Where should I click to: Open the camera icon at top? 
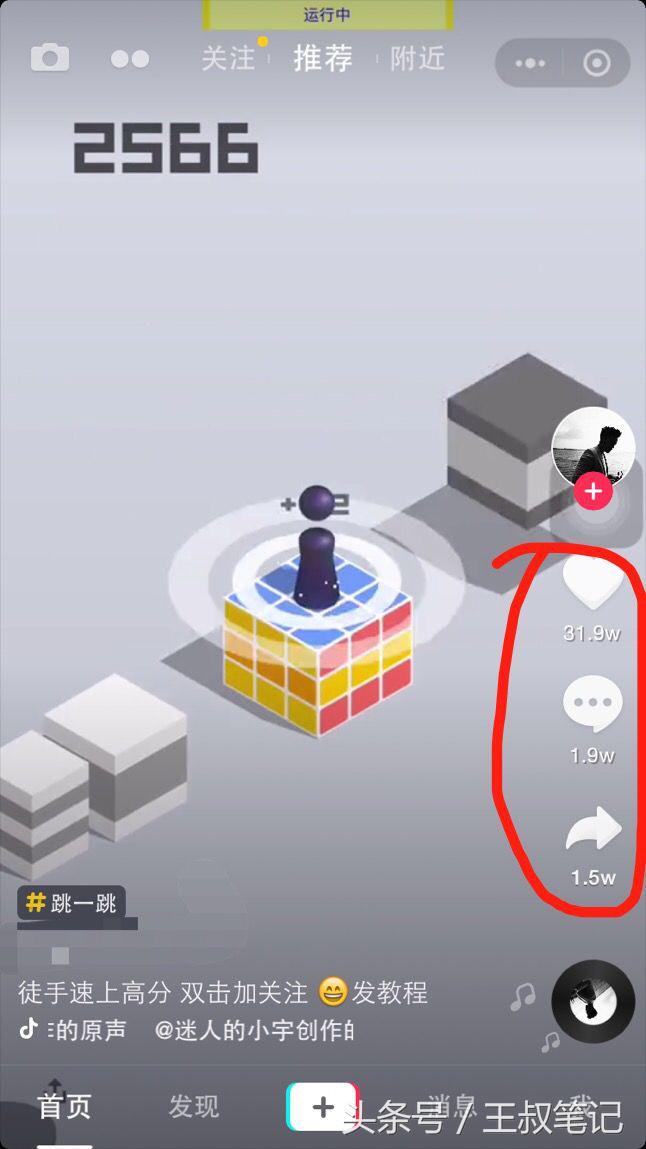(50, 58)
